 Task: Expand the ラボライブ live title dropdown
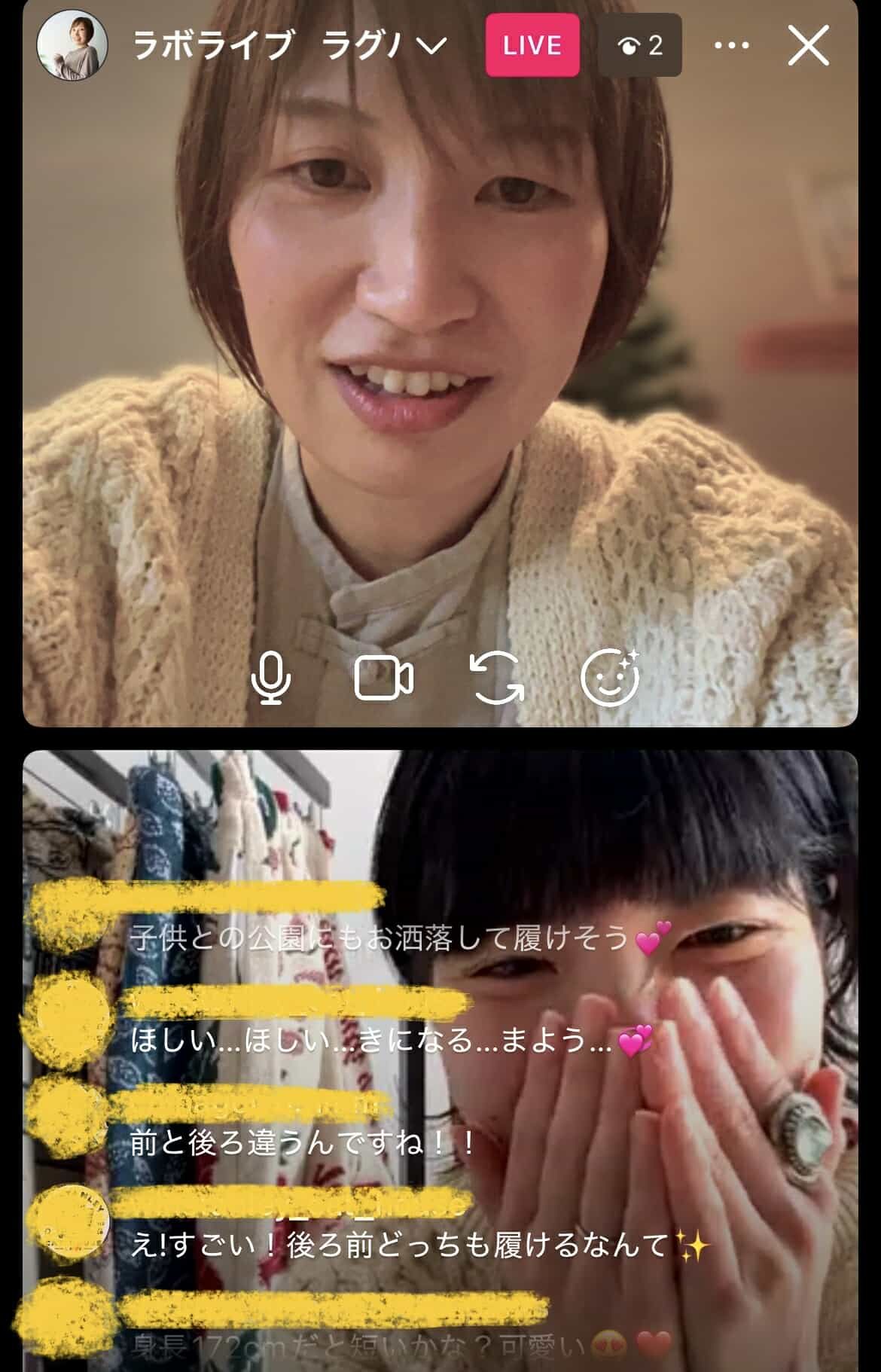coord(431,46)
